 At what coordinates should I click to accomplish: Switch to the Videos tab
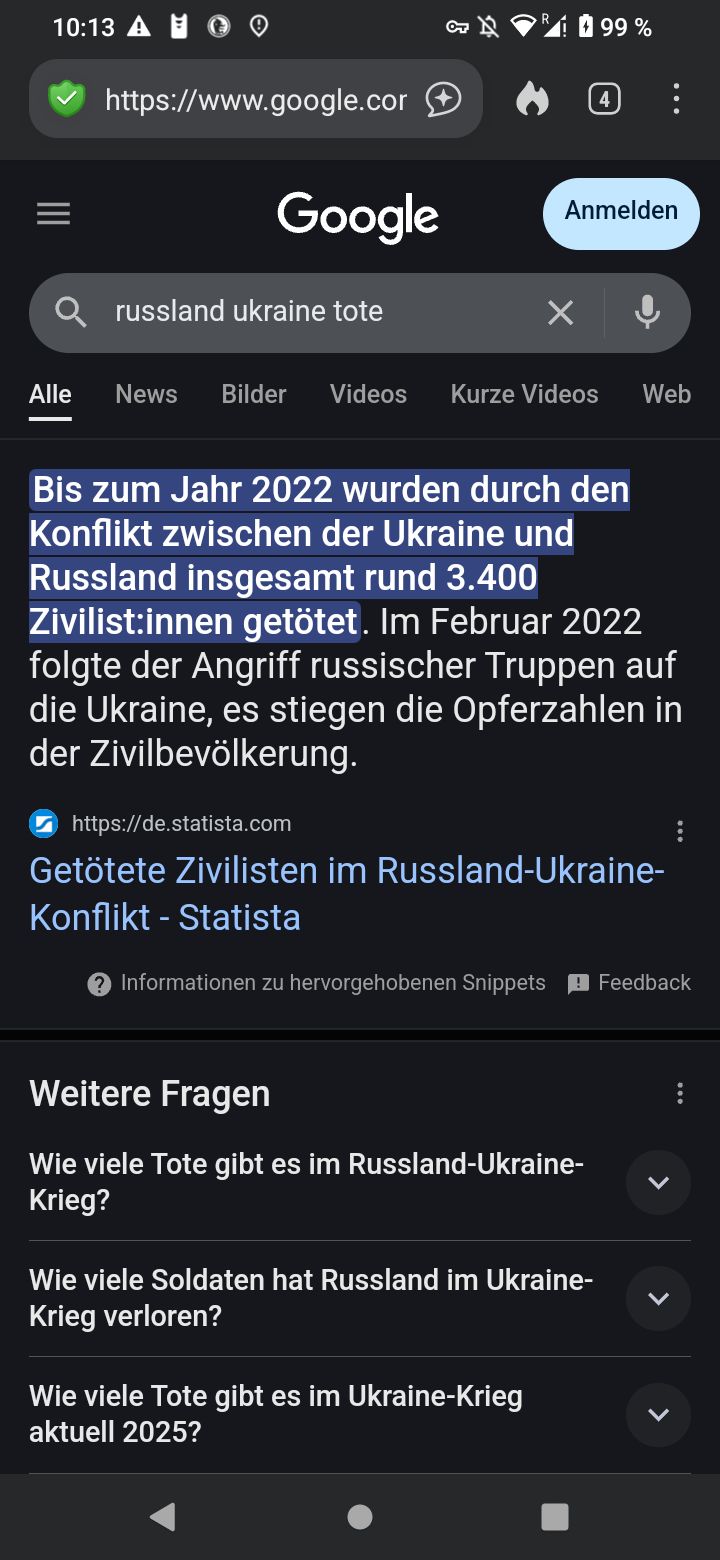tap(368, 394)
